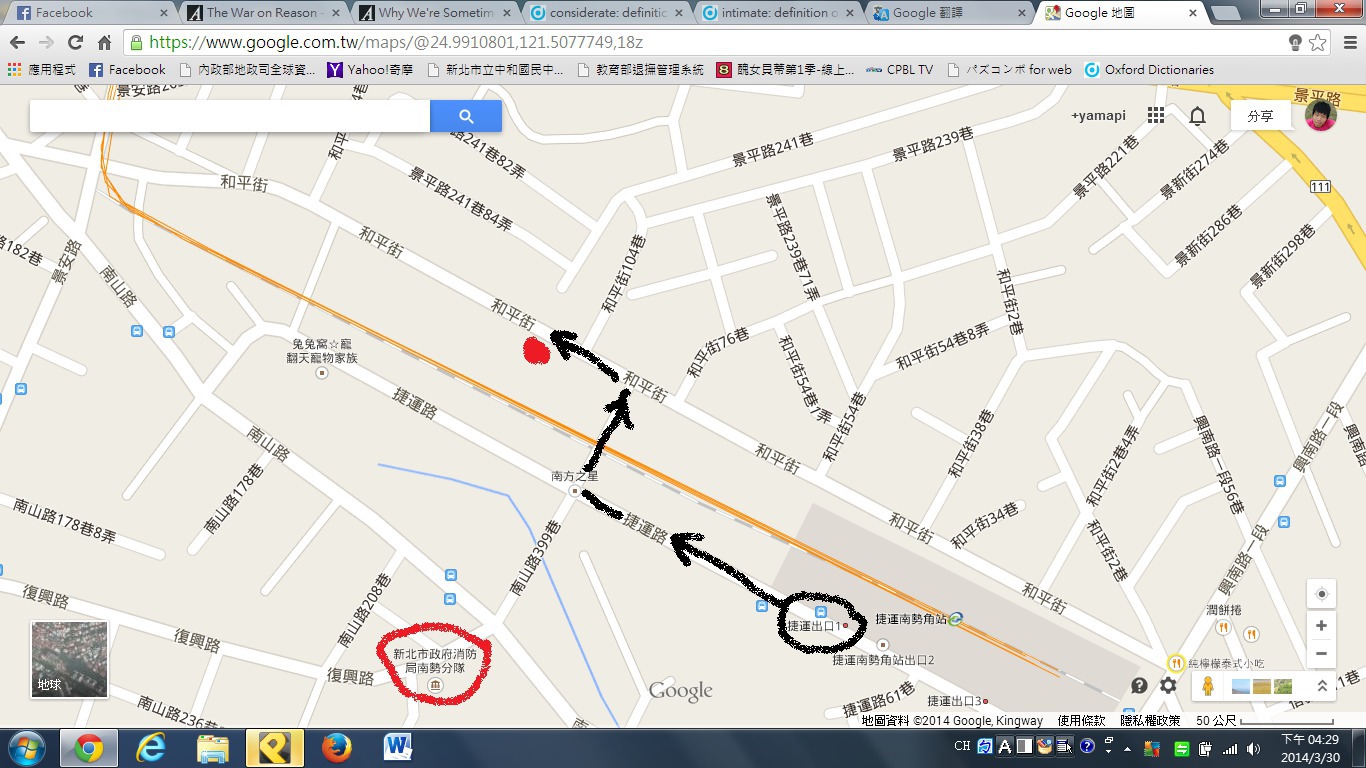Open the map settings gear
Image resolution: width=1366 pixels, height=768 pixels.
point(1168,685)
